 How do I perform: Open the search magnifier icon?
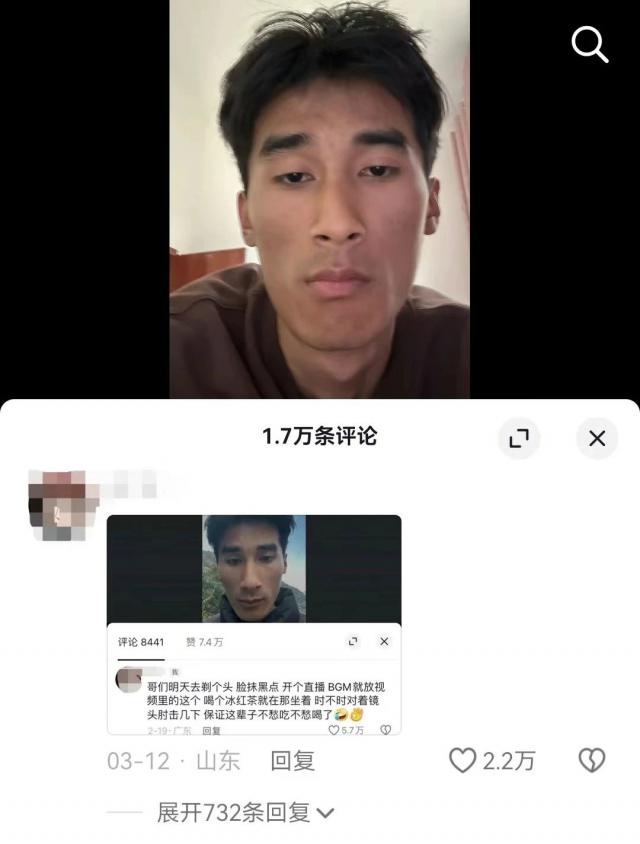589,45
